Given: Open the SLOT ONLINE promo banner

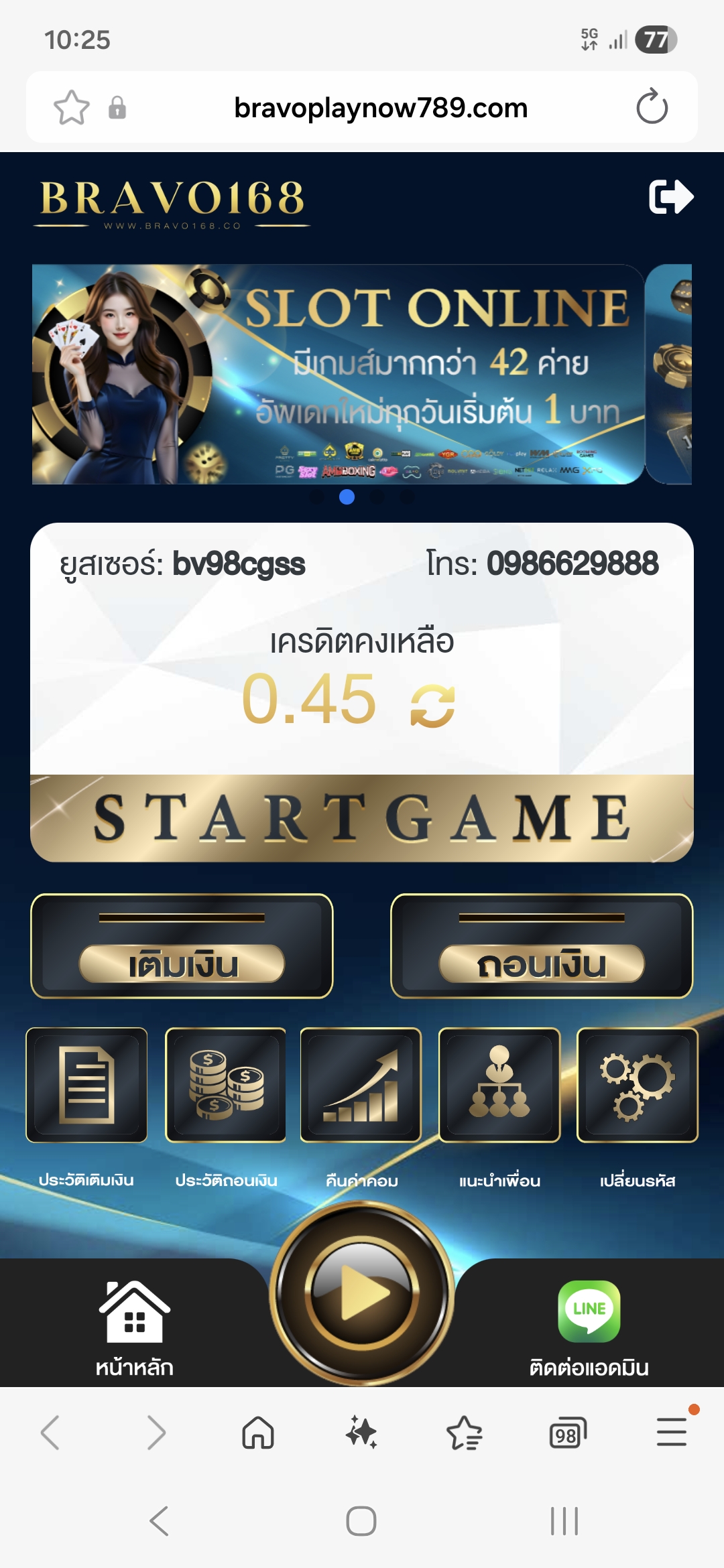Looking at the screenshot, I should 338,374.
